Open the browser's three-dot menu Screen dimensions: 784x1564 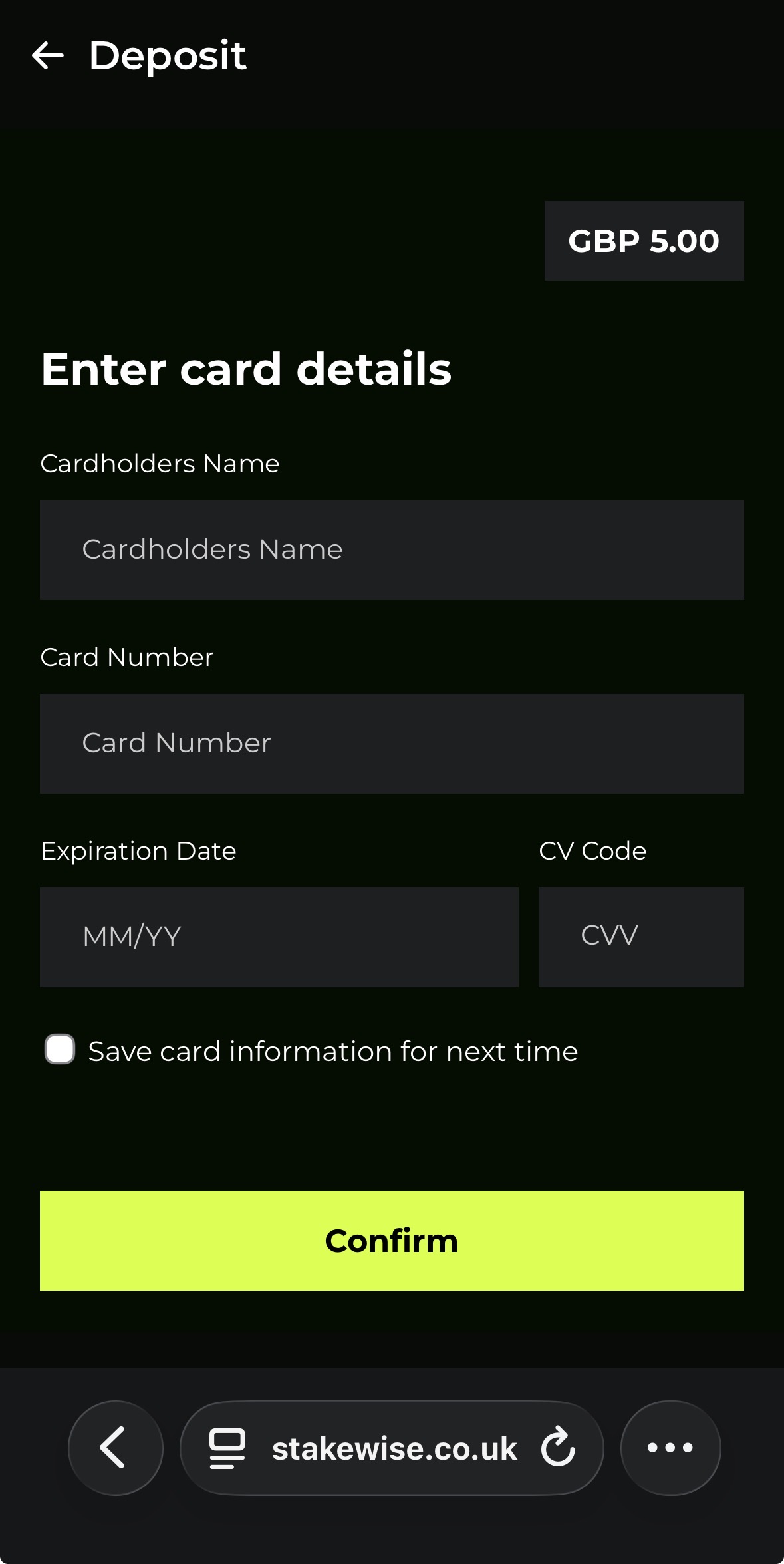click(x=670, y=1448)
